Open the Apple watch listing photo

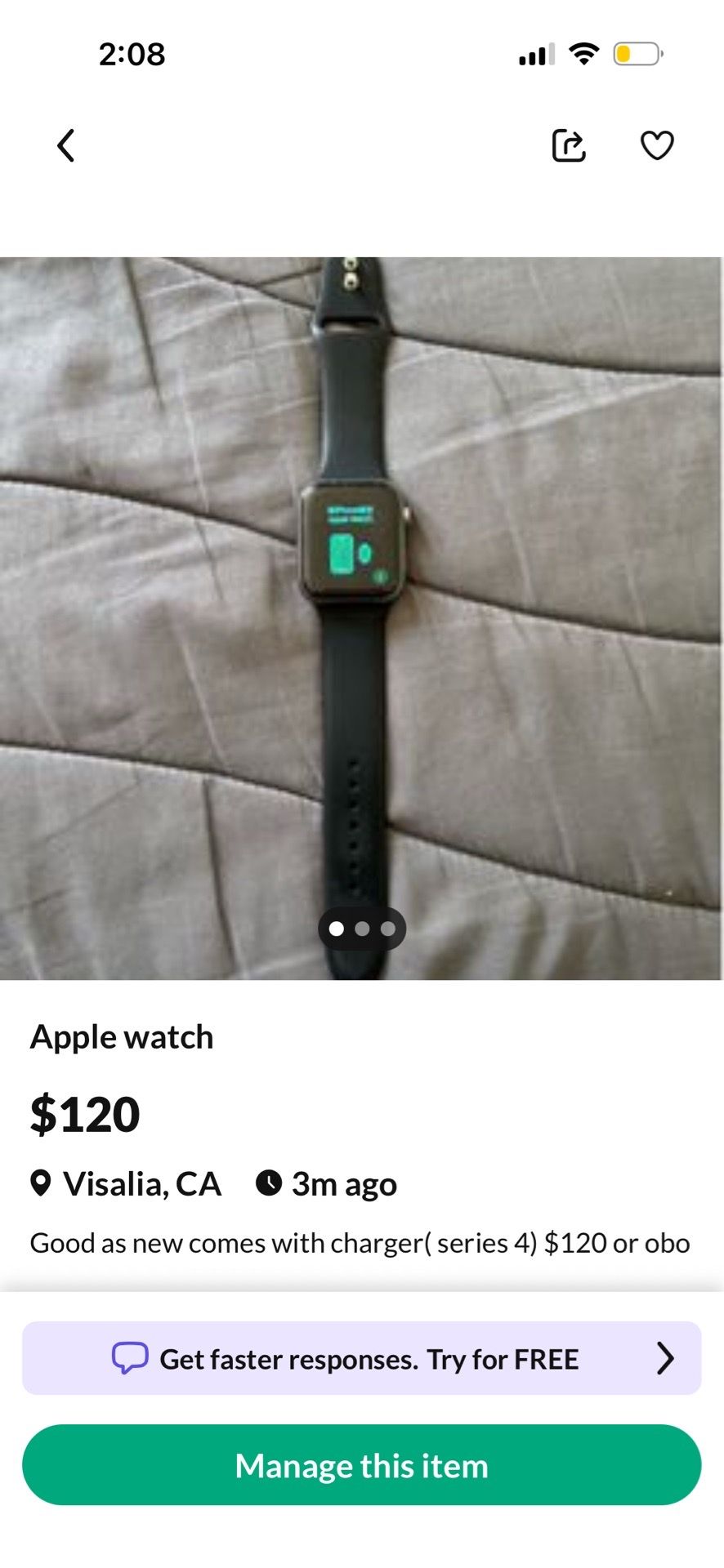pos(361,618)
